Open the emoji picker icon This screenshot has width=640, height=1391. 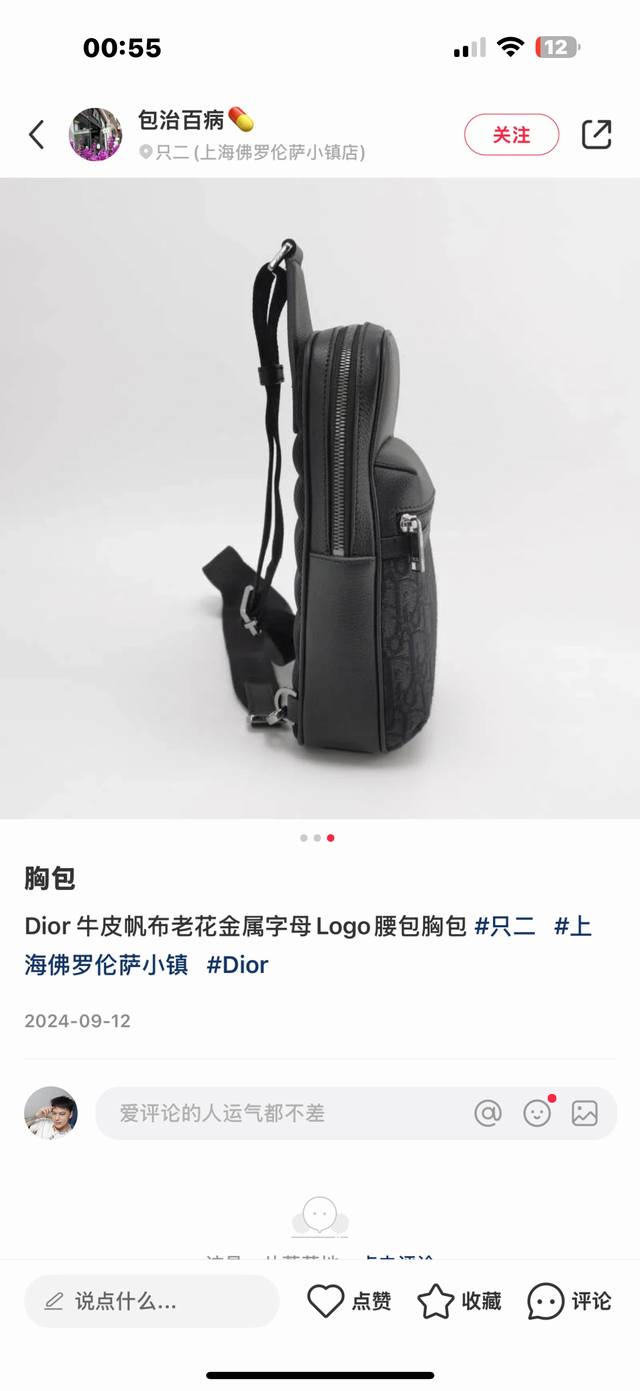(537, 1113)
